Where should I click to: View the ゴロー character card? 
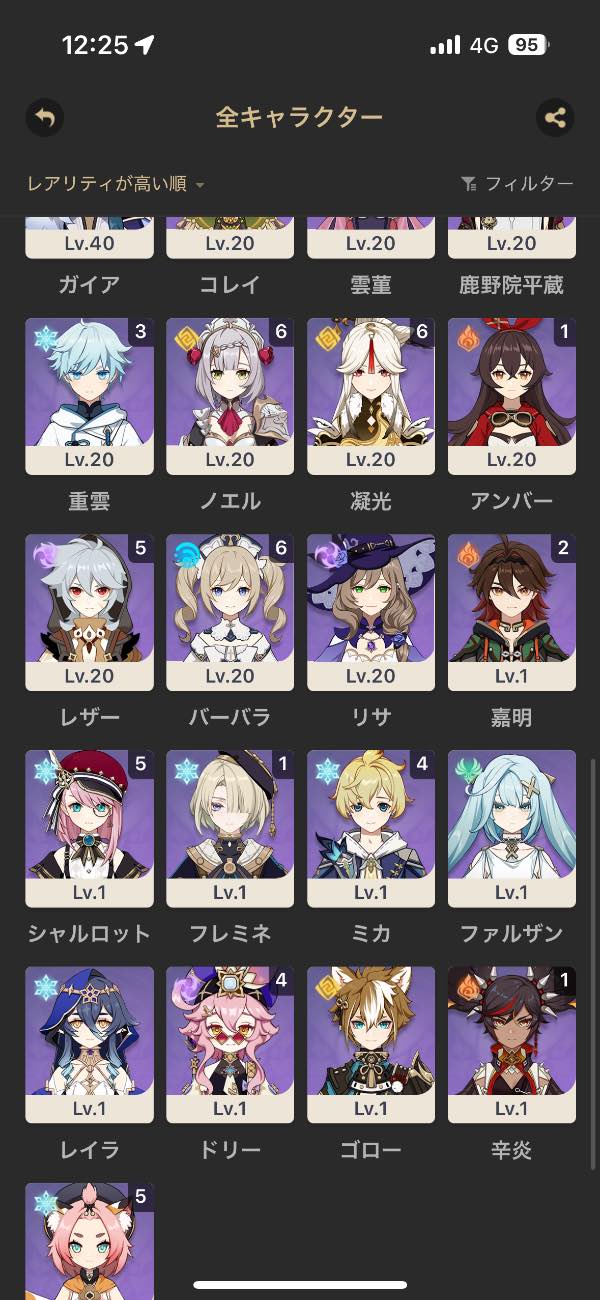[371, 1044]
